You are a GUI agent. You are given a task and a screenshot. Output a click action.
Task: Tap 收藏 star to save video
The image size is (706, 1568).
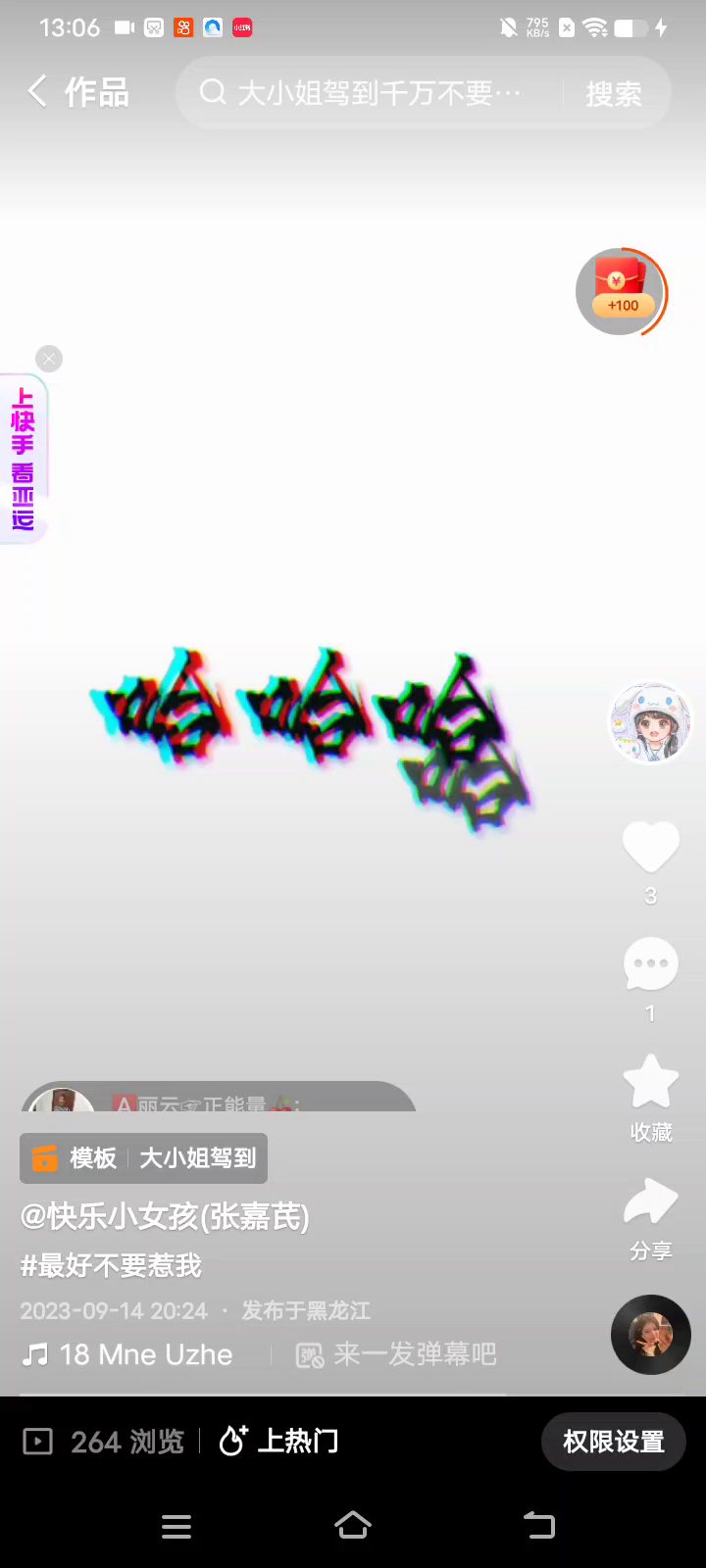click(650, 1083)
